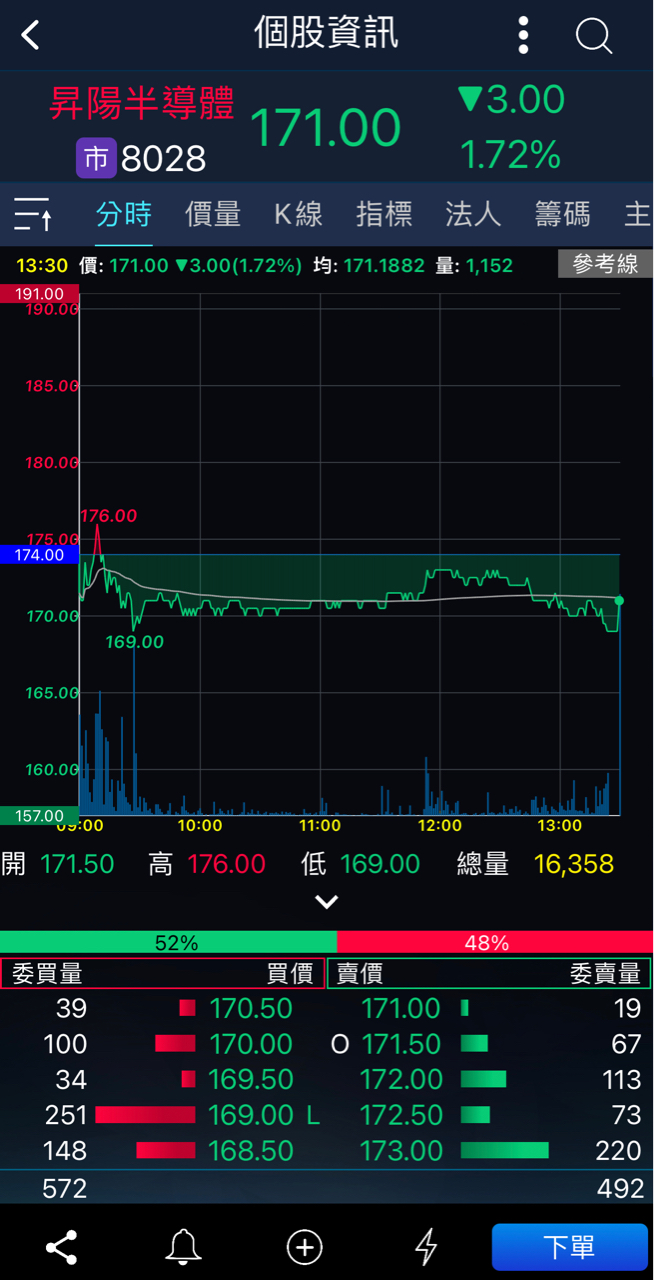Tap the 下單 order button
The image size is (654, 1280).
click(569, 1247)
